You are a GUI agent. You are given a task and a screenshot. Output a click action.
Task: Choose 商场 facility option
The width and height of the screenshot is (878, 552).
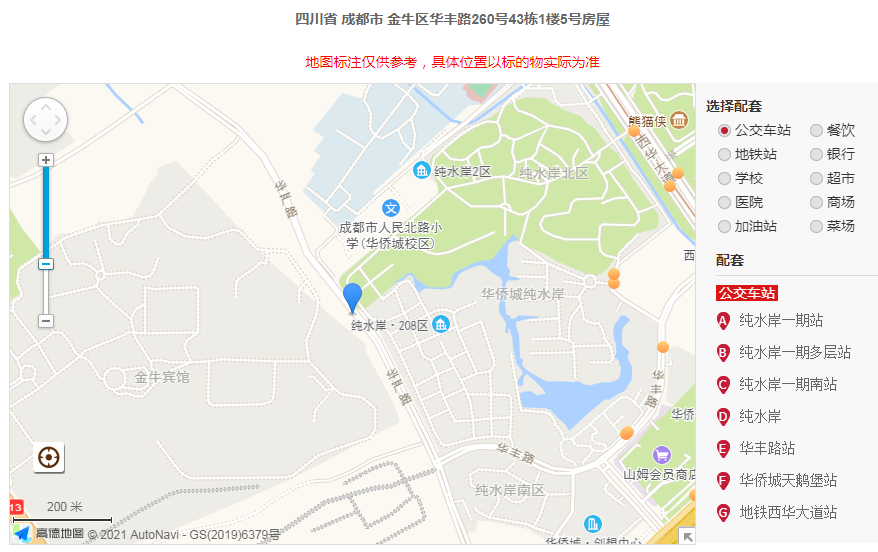pyautogui.click(x=817, y=203)
